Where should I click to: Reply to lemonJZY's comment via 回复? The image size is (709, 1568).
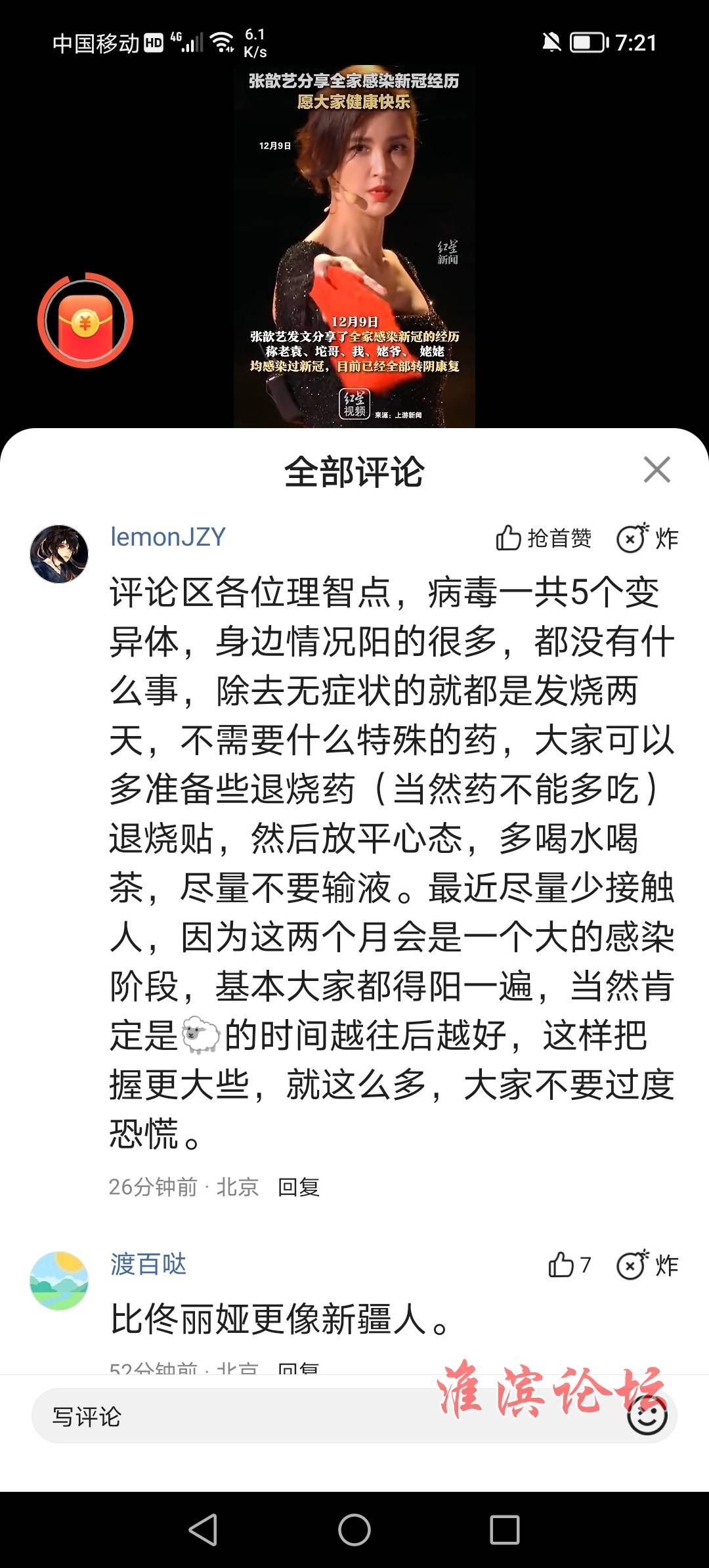[x=299, y=1187]
